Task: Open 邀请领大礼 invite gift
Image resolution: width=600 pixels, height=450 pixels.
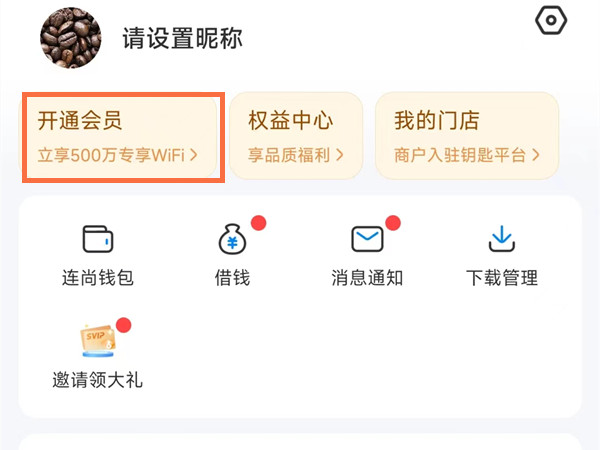Action: (x=98, y=356)
